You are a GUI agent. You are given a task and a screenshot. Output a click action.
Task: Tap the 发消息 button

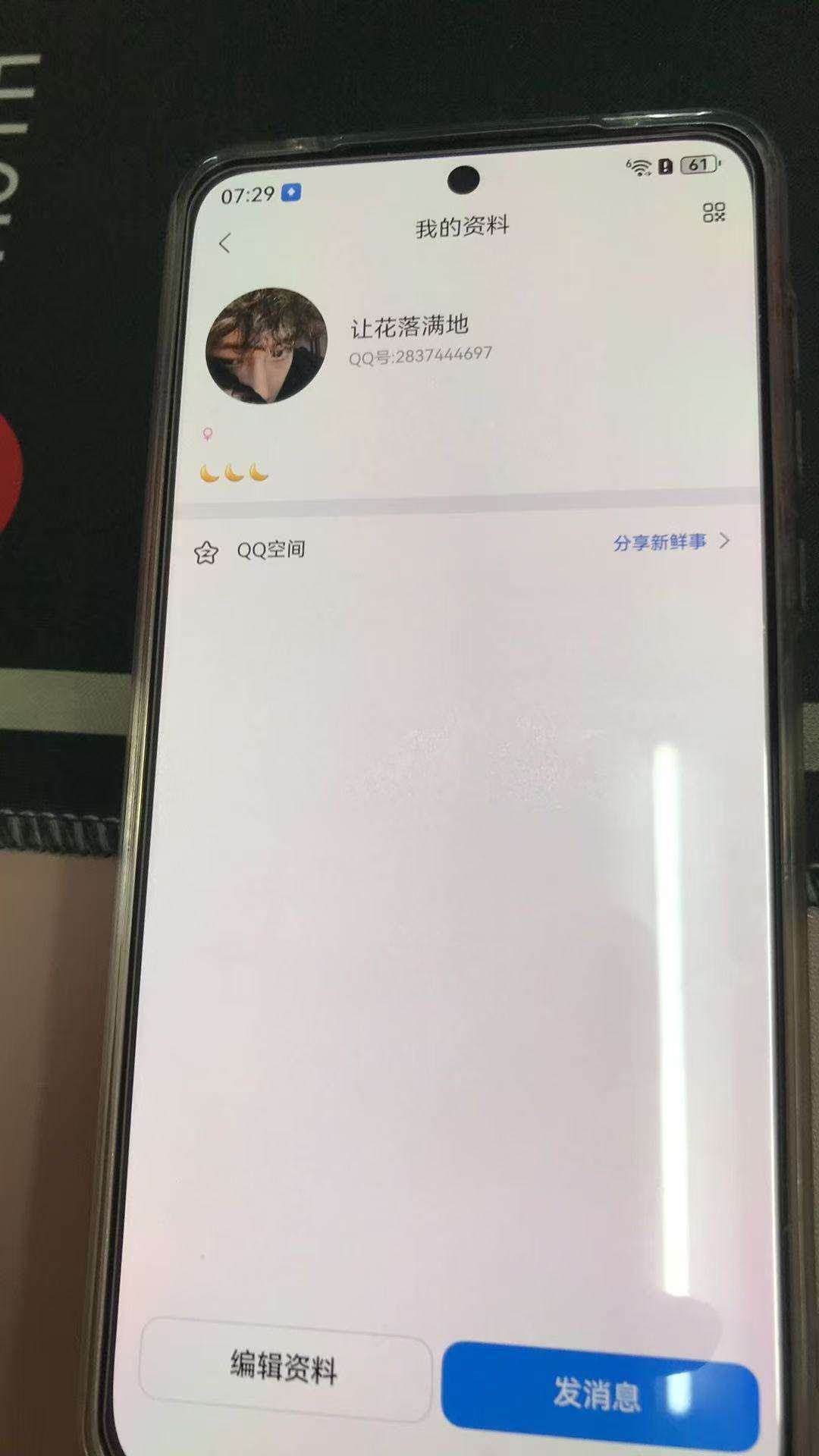[x=598, y=1393]
